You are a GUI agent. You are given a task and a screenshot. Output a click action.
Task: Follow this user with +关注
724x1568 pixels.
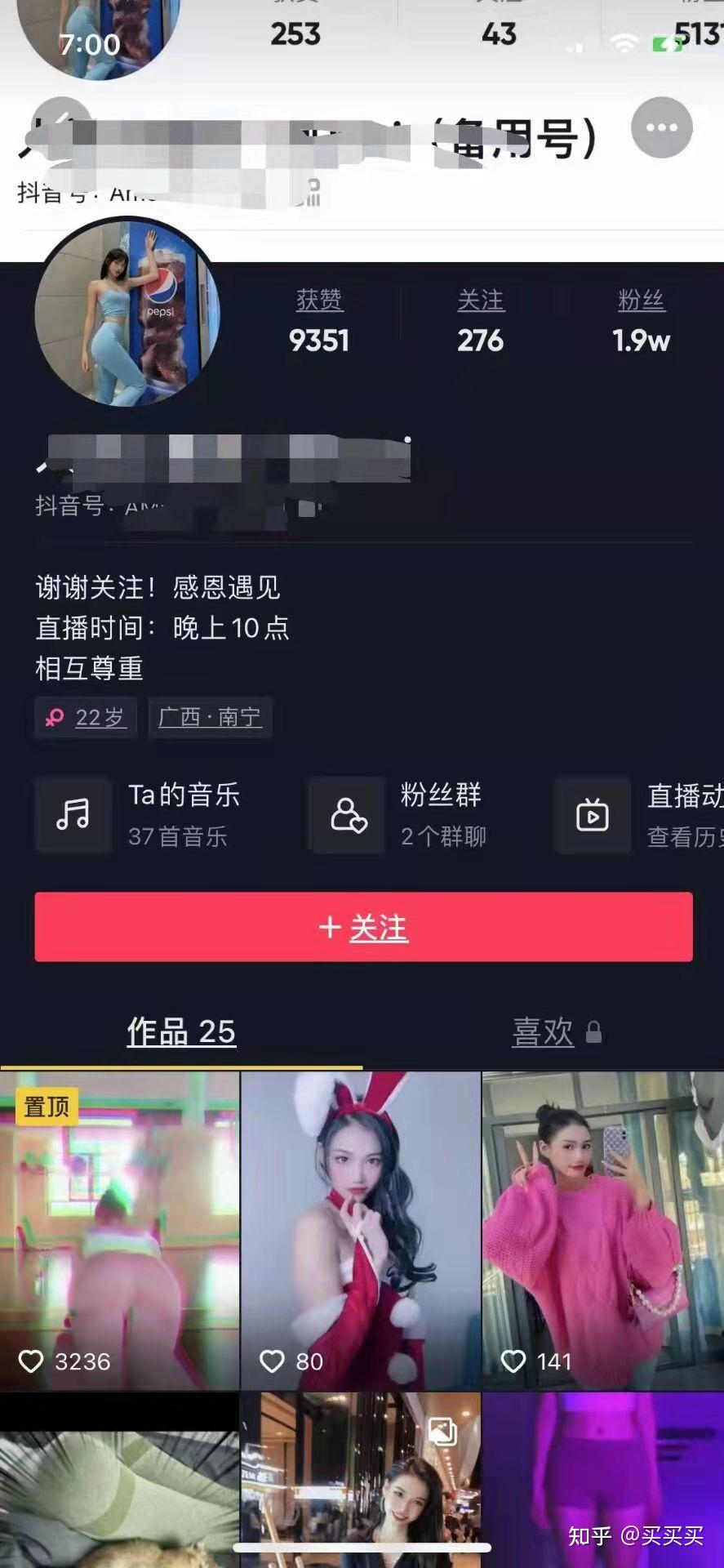pyautogui.click(x=363, y=927)
